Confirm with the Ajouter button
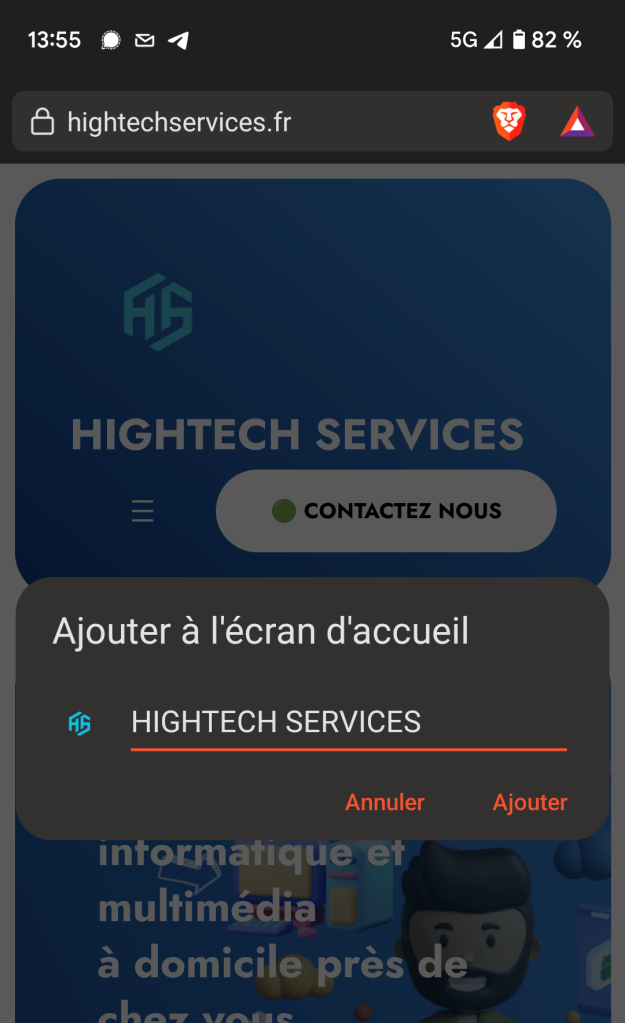 [530, 802]
